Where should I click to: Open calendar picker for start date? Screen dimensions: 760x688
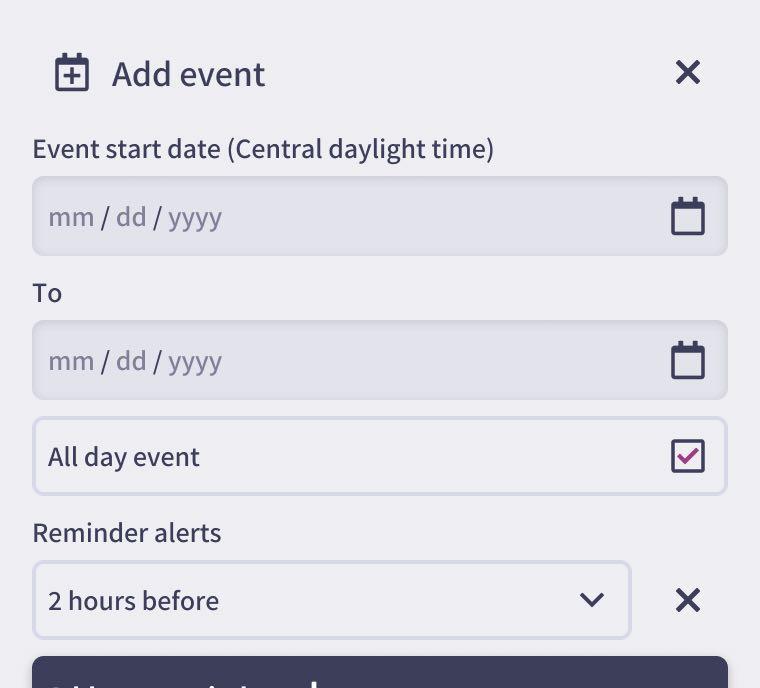tap(687, 216)
